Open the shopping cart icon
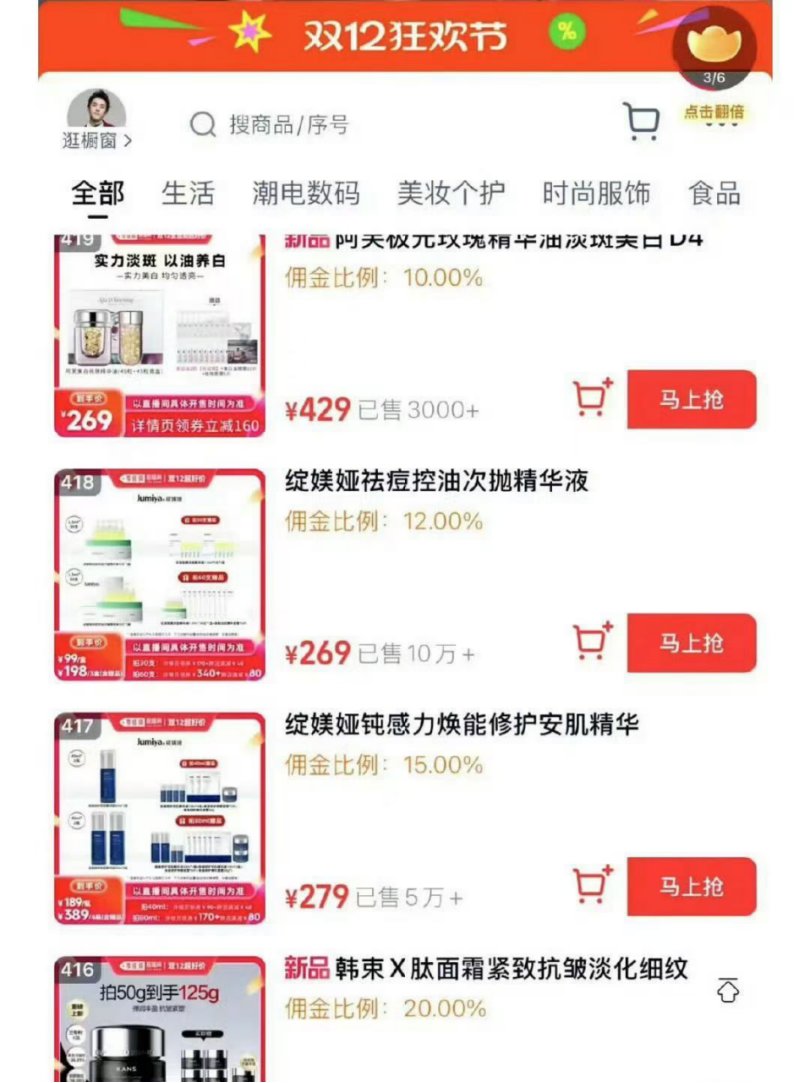Screen dimensions: 810x1083 pyautogui.click(x=641, y=122)
